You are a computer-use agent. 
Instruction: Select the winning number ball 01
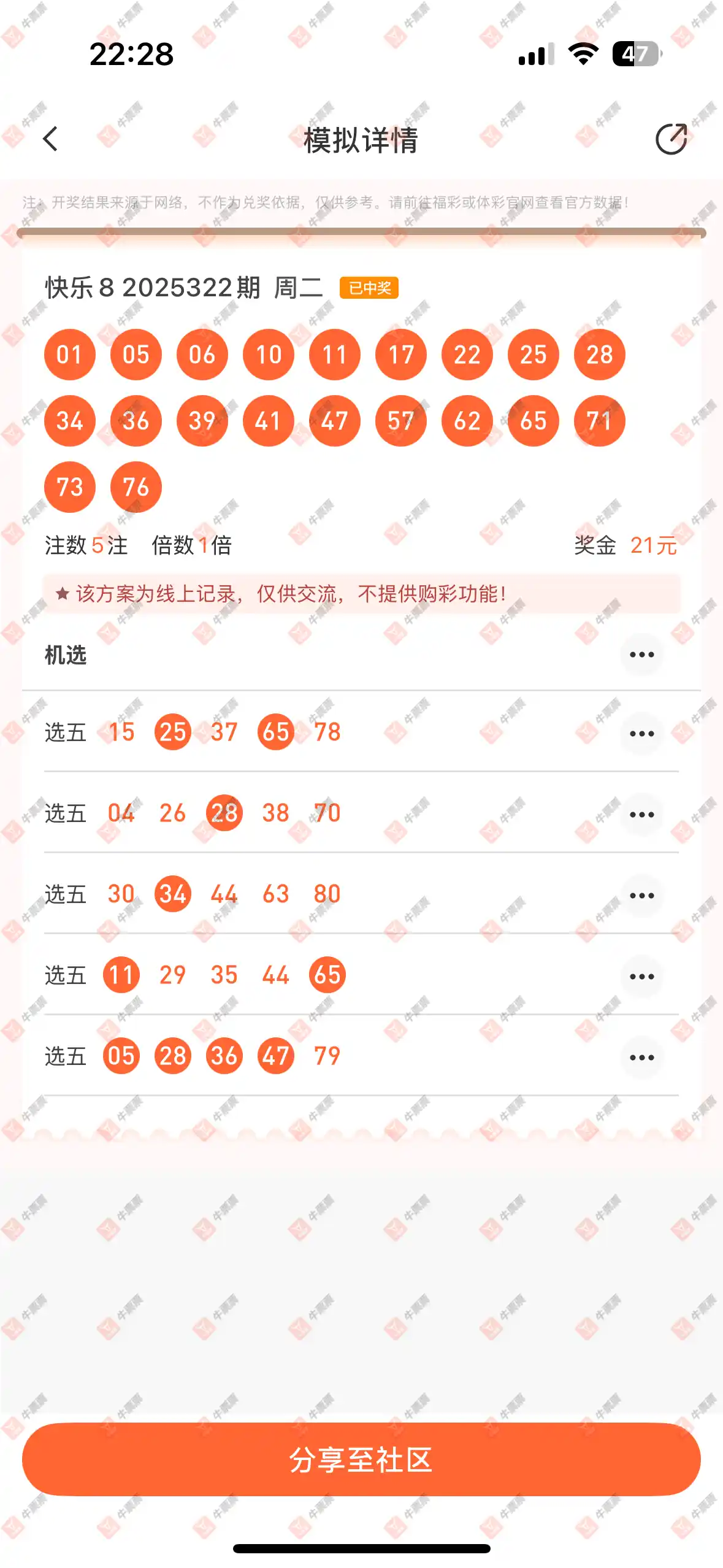click(69, 354)
